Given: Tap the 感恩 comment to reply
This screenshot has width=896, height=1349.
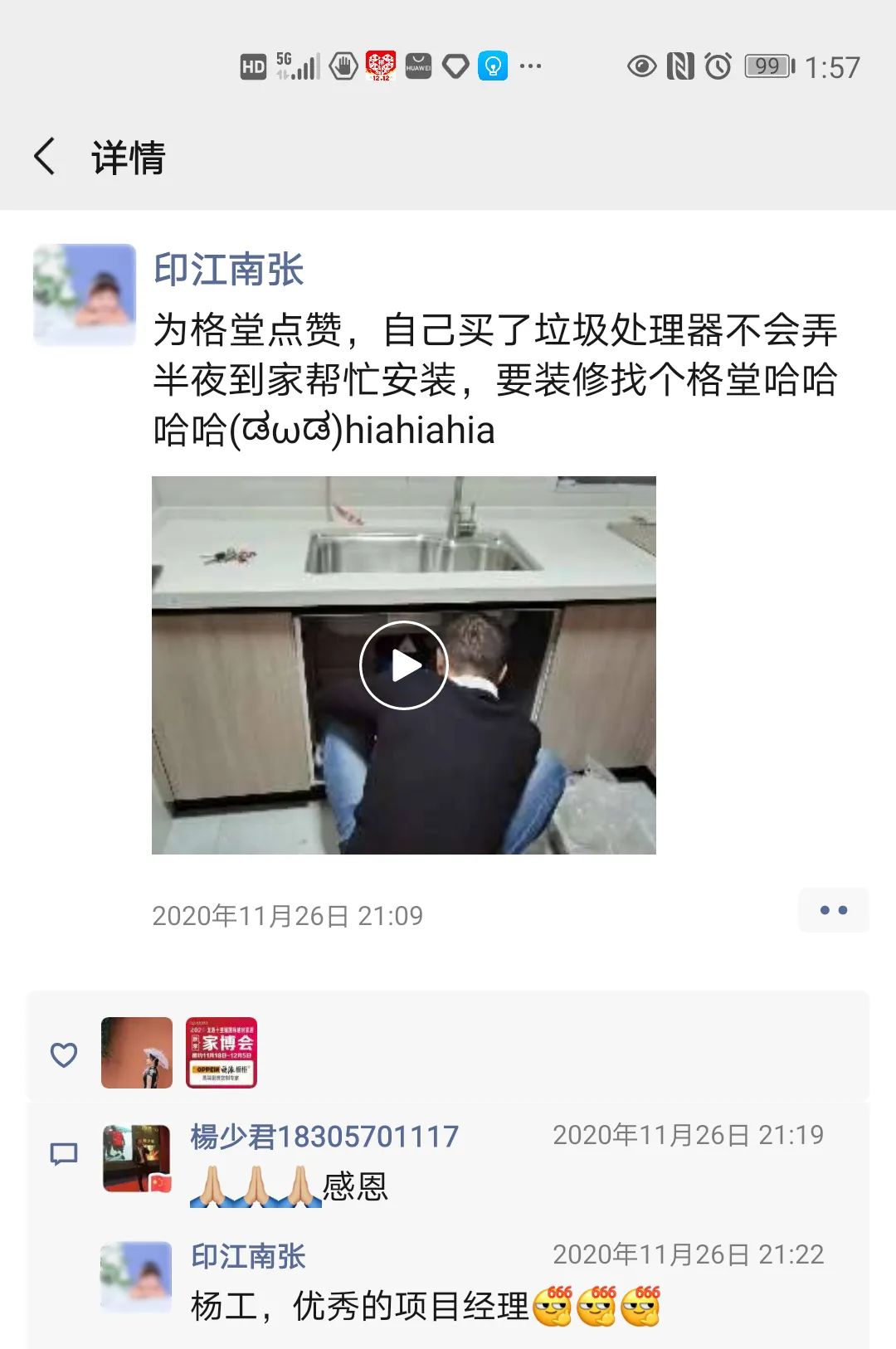Looking at the screenshot, I should (x=290, y=1186).
